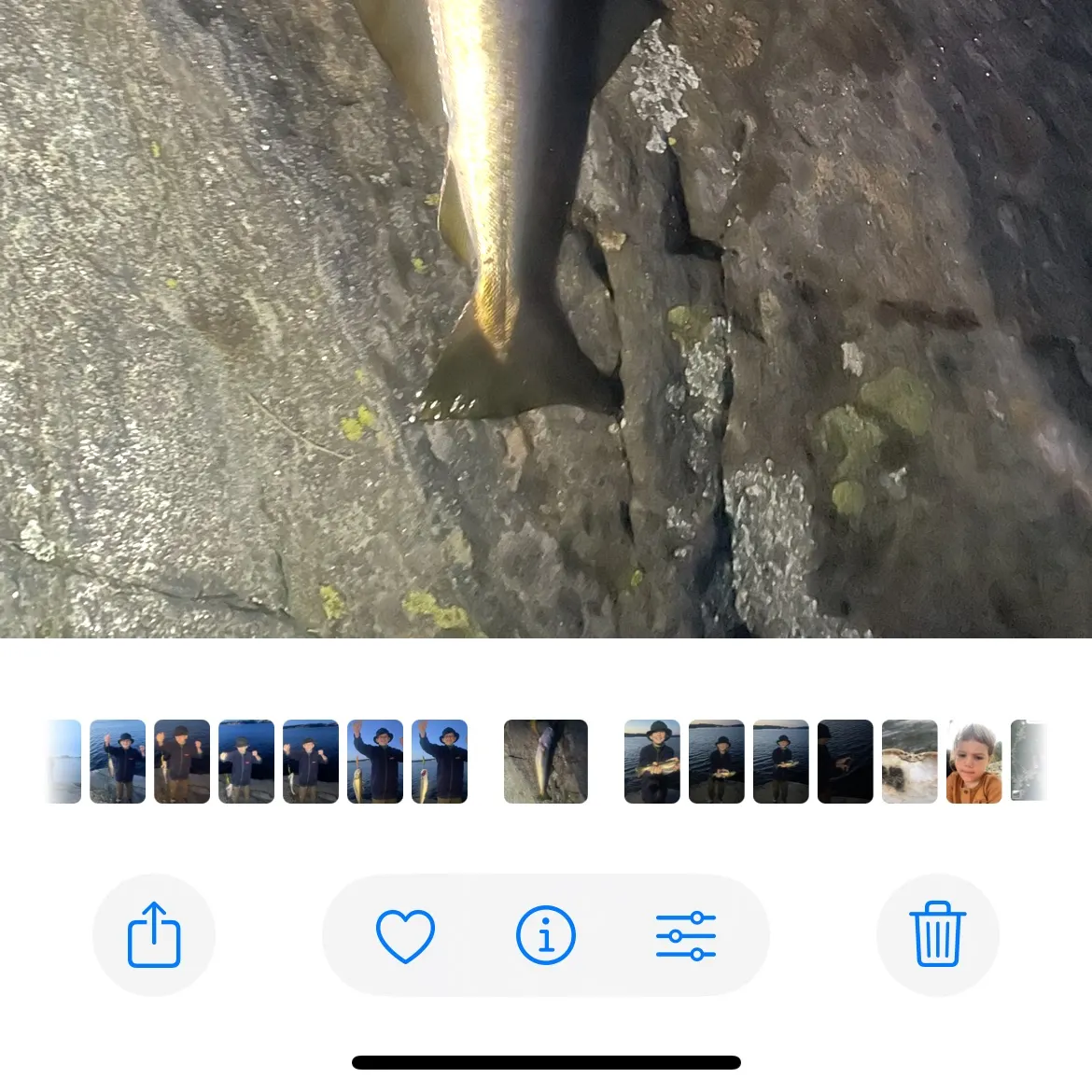The height and width of the screenshot is (1092, 1092).
Task: Select the white animal fur thumbnail
Action: tap(909, 762)
